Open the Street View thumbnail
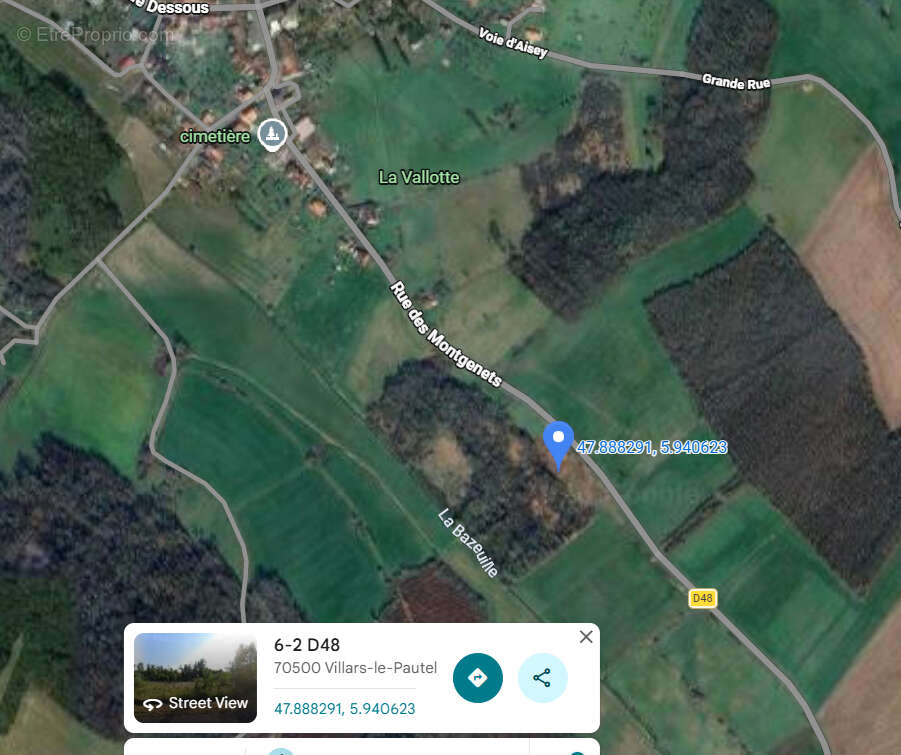The height and width of the screenshot is (755, 901). click(x=195, y=677)
